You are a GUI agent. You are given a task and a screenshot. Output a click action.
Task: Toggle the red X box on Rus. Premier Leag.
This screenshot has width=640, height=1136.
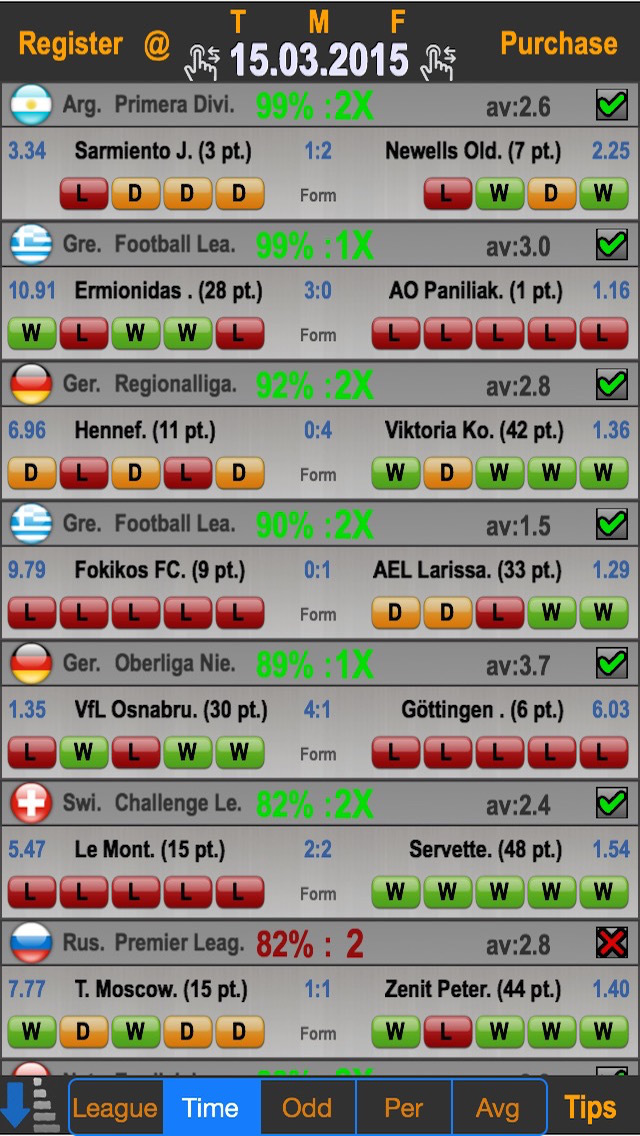pyautogui.click(x=612, y=943)
